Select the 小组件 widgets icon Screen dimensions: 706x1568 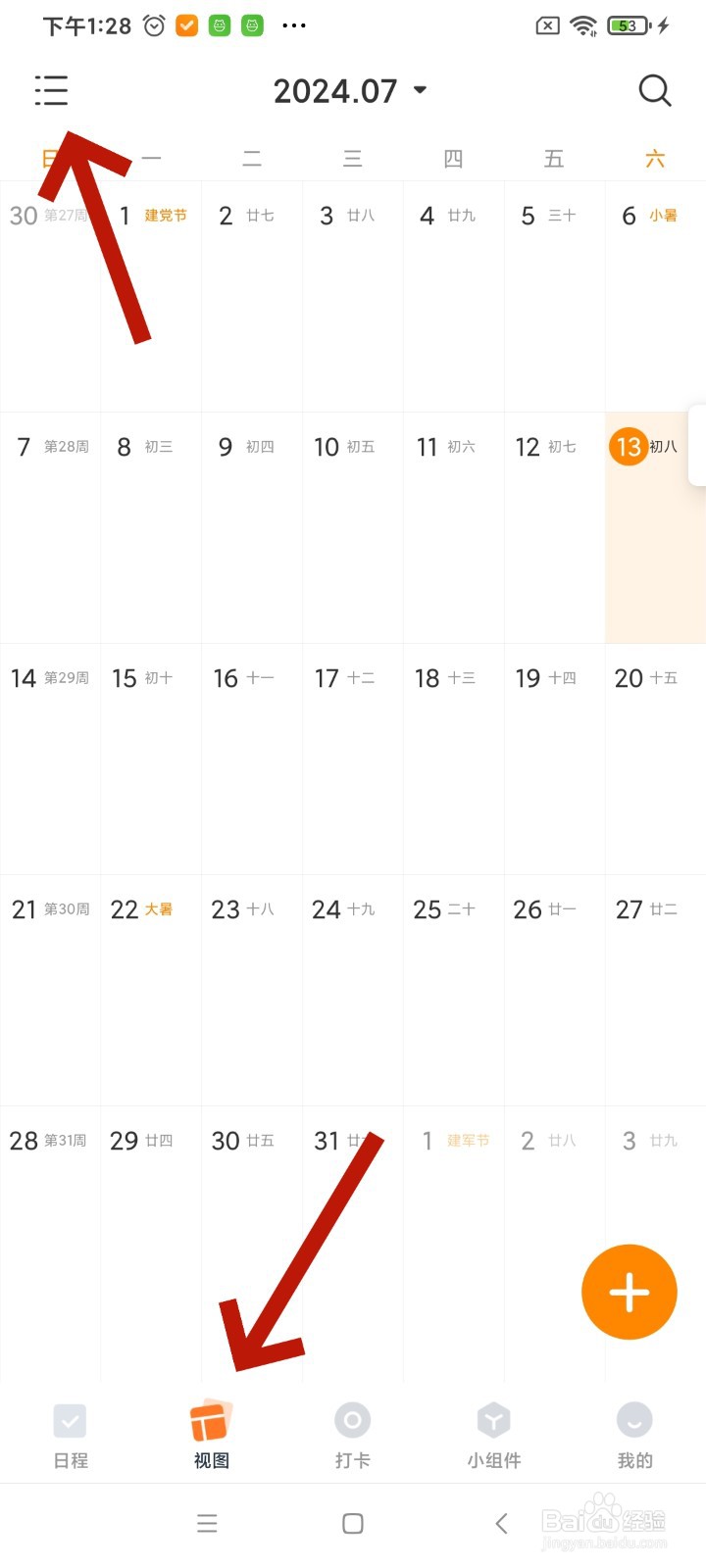(493, 1419)
